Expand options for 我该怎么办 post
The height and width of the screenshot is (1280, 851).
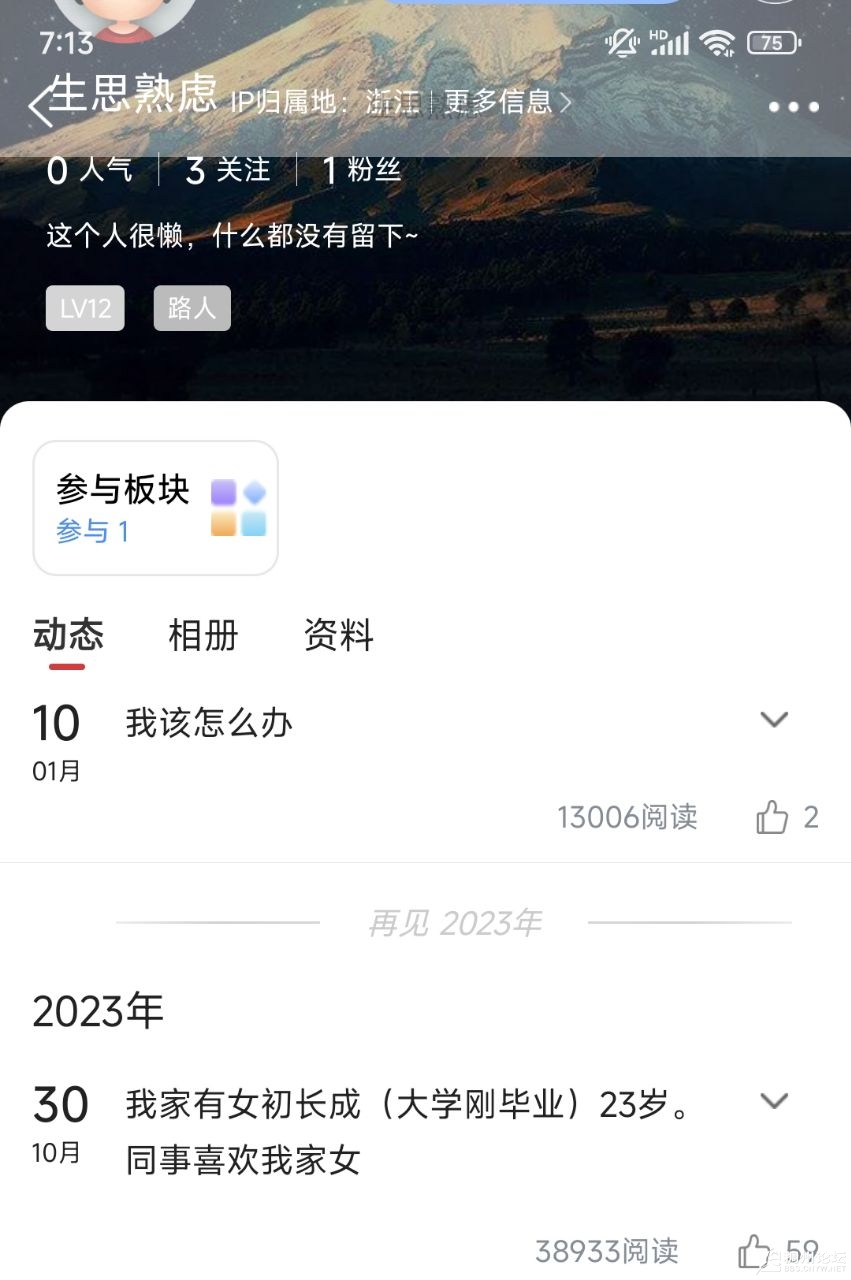(774, 720)
